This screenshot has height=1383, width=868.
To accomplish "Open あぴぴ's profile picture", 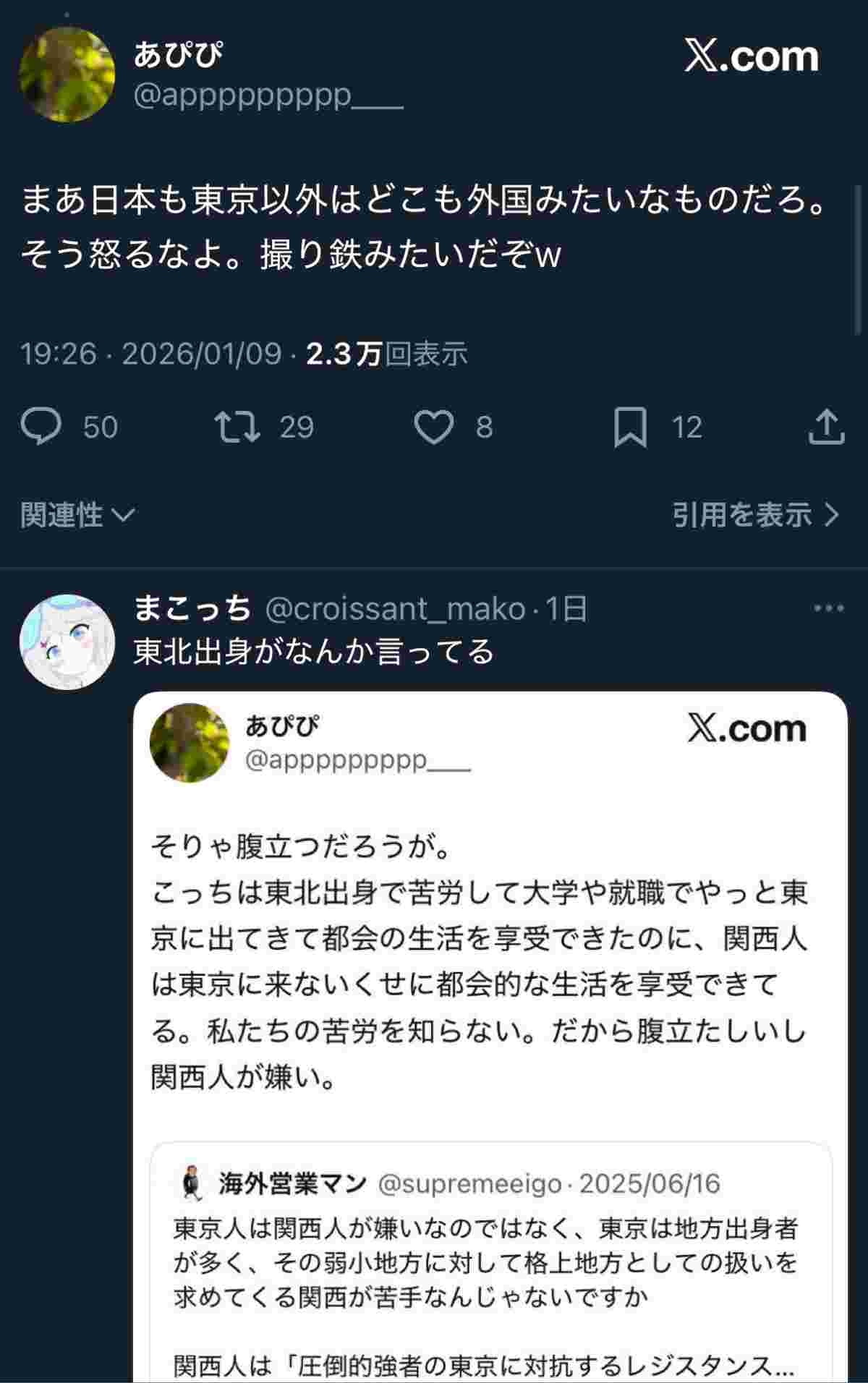I will [67, 75].
